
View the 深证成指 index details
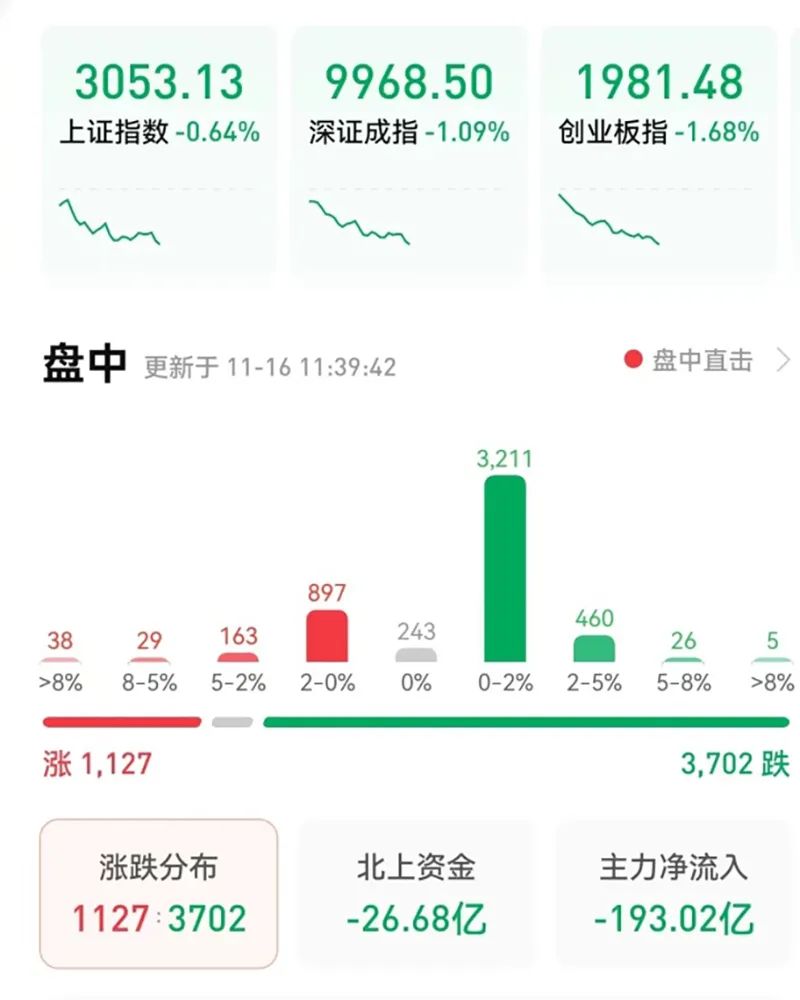[x=409, y=150]
